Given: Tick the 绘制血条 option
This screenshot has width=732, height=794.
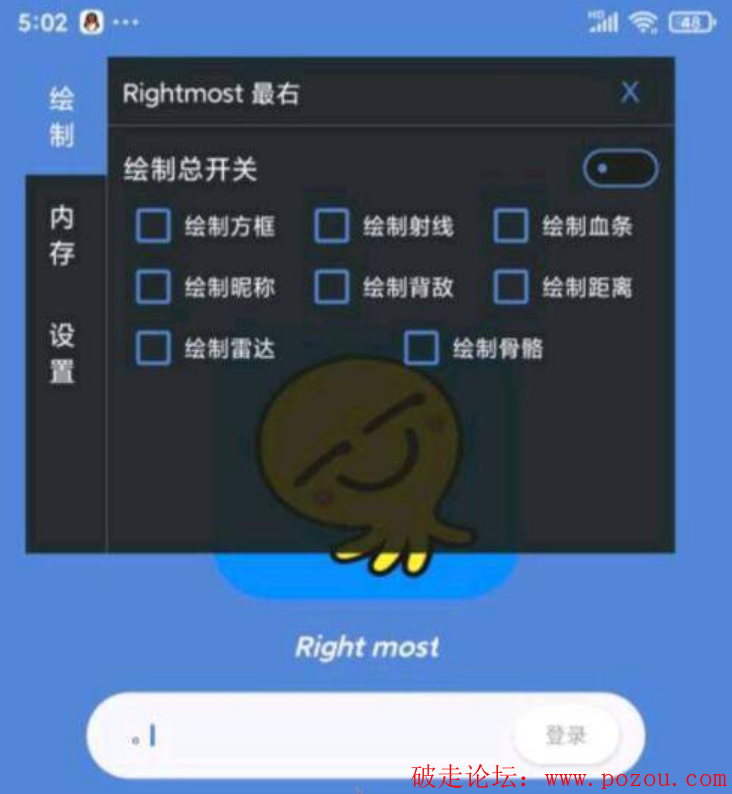Looking at the screenshot, I should (510, 226).
